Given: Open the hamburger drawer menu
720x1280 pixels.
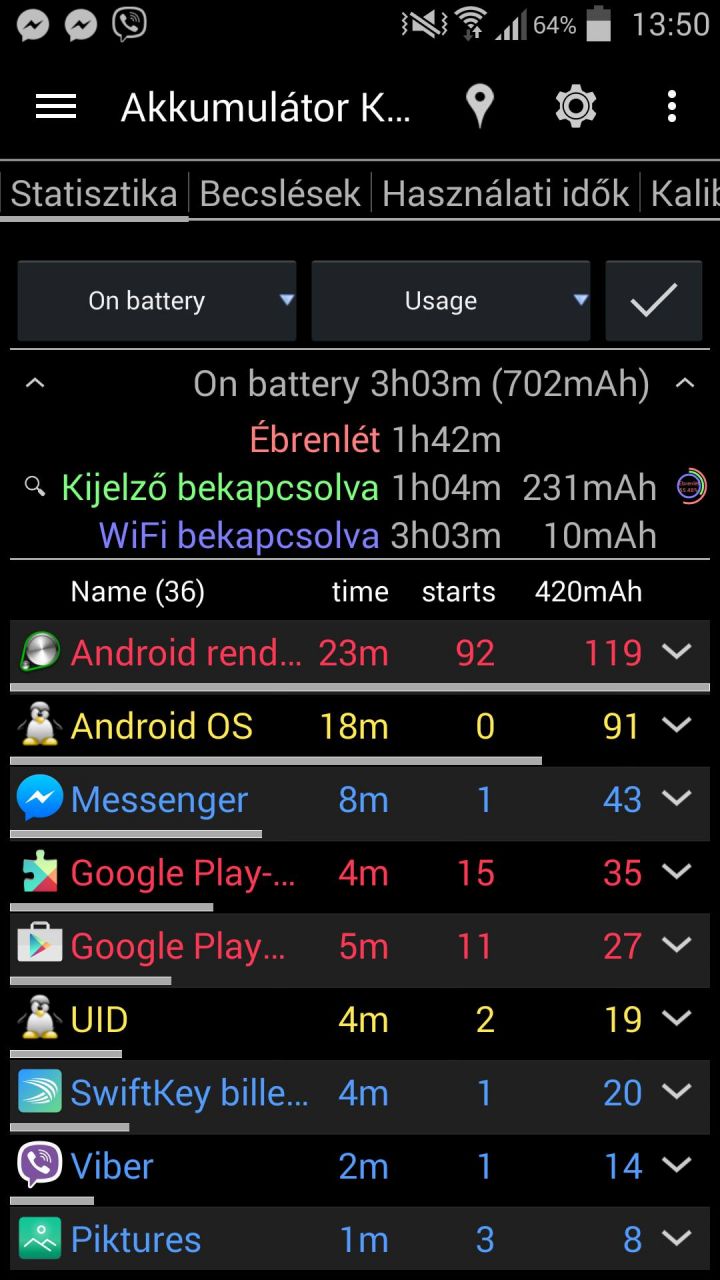Looking at the screenshot, I should 56,107.
